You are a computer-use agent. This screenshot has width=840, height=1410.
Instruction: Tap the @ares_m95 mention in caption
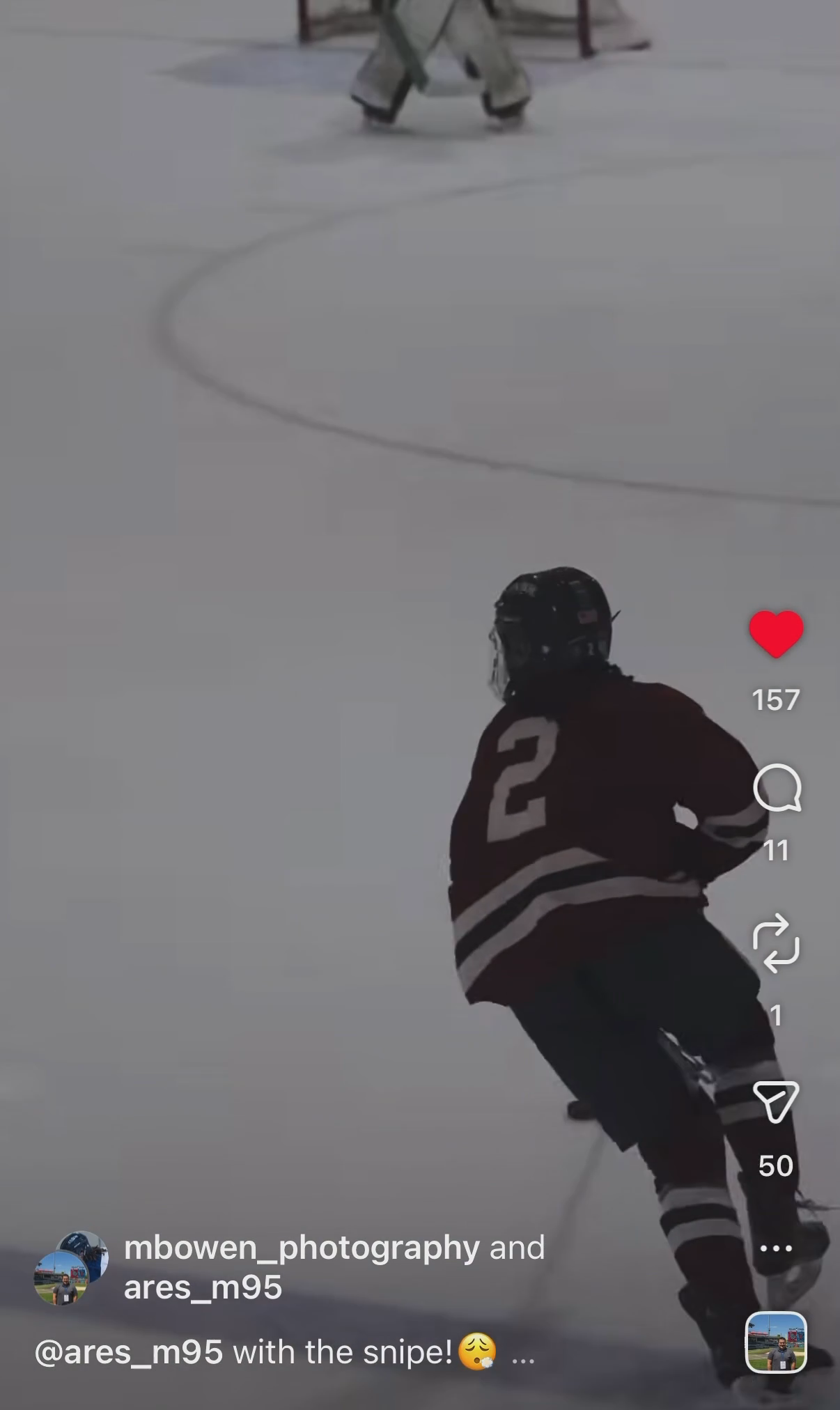click(129, 1353)
